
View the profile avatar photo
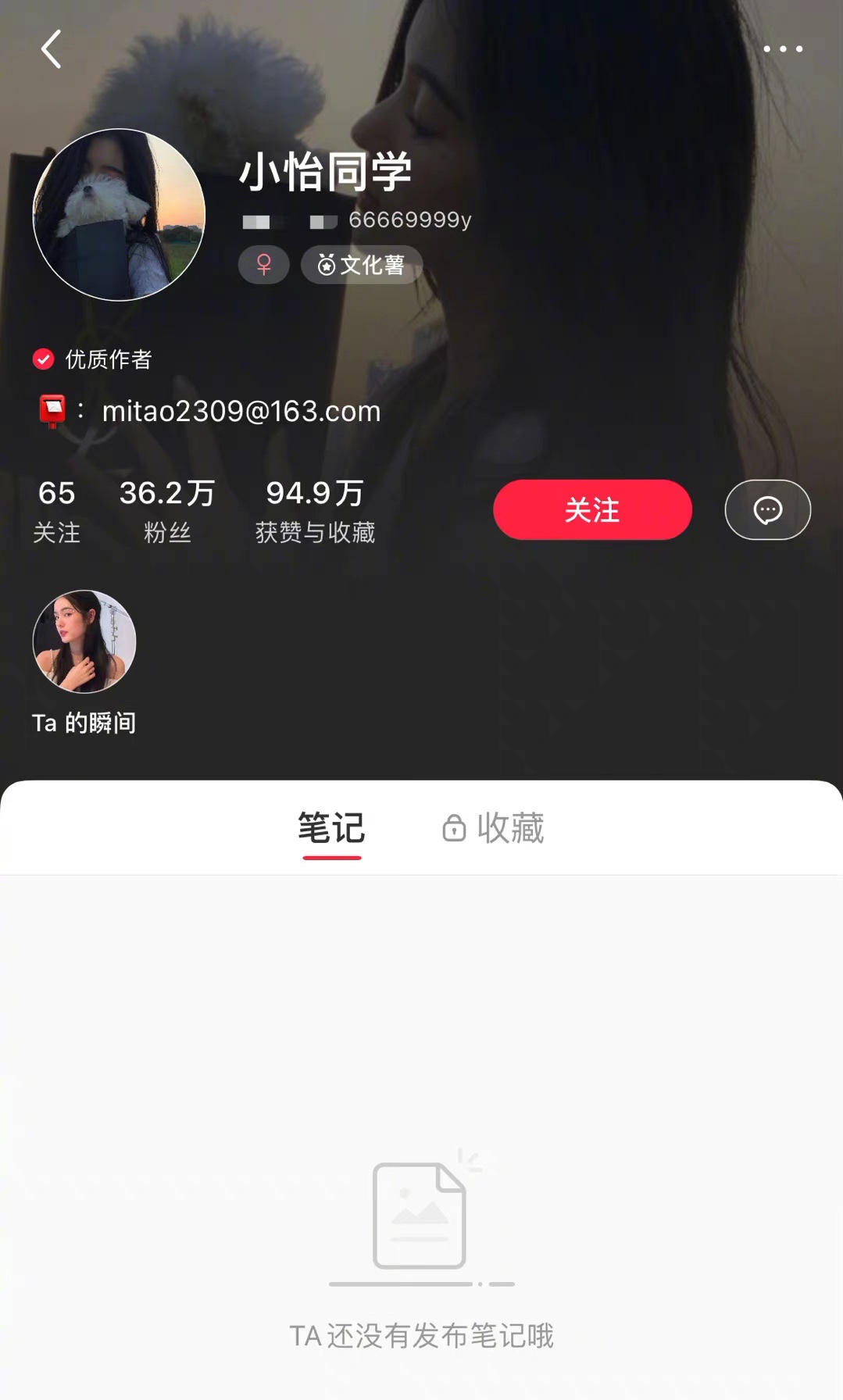pyautogui.click(x=119, y=215)
